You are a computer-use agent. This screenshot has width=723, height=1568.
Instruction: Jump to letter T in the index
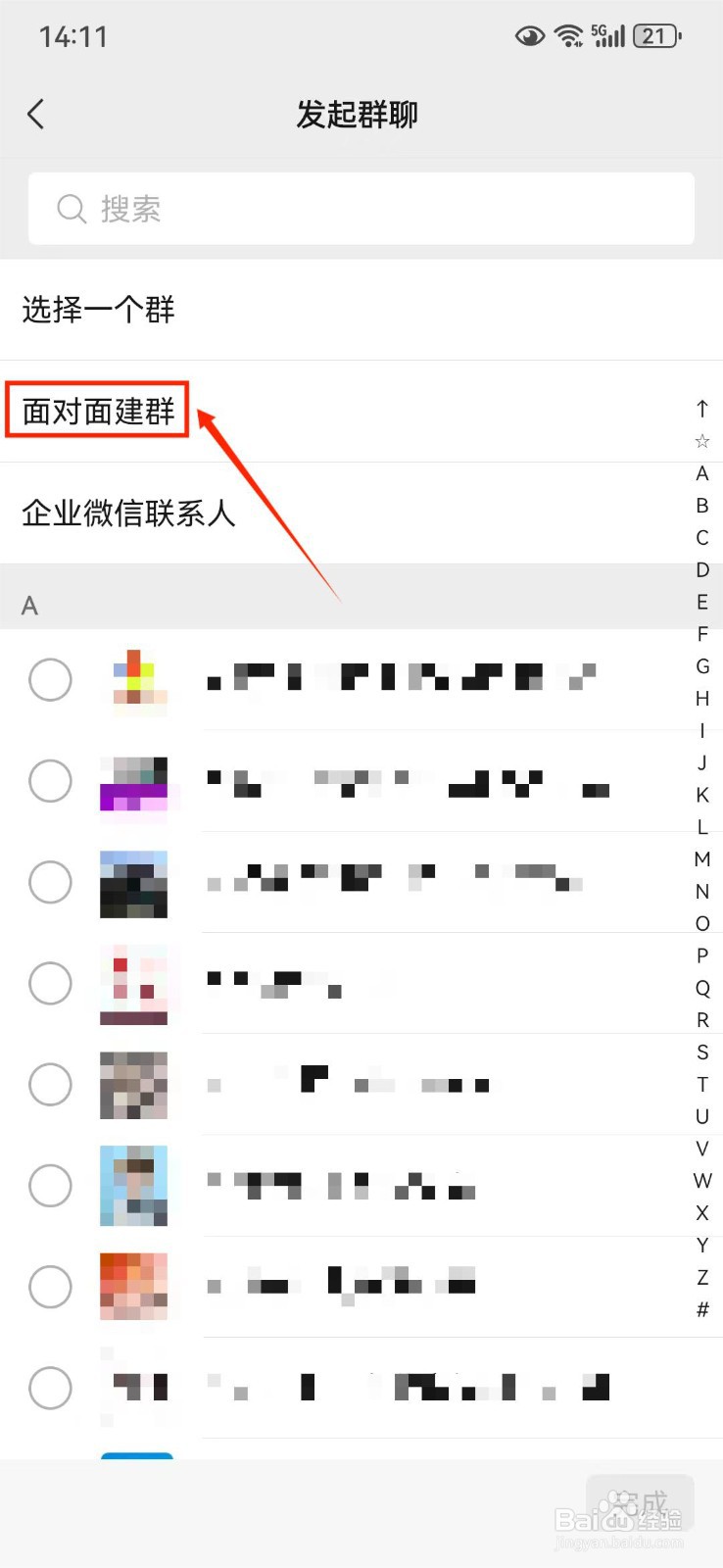701,1084
